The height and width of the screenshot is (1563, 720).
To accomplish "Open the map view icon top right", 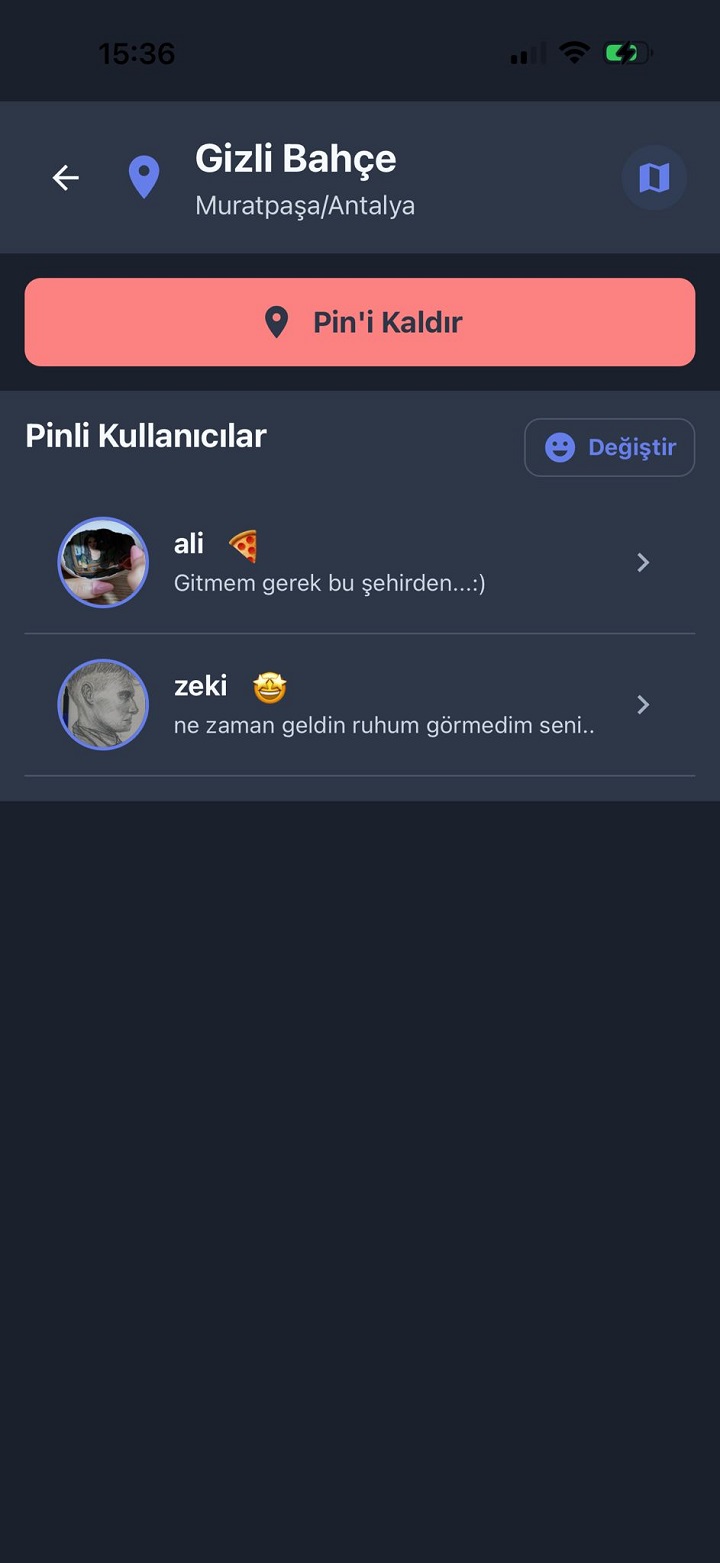I will (654, 177).
